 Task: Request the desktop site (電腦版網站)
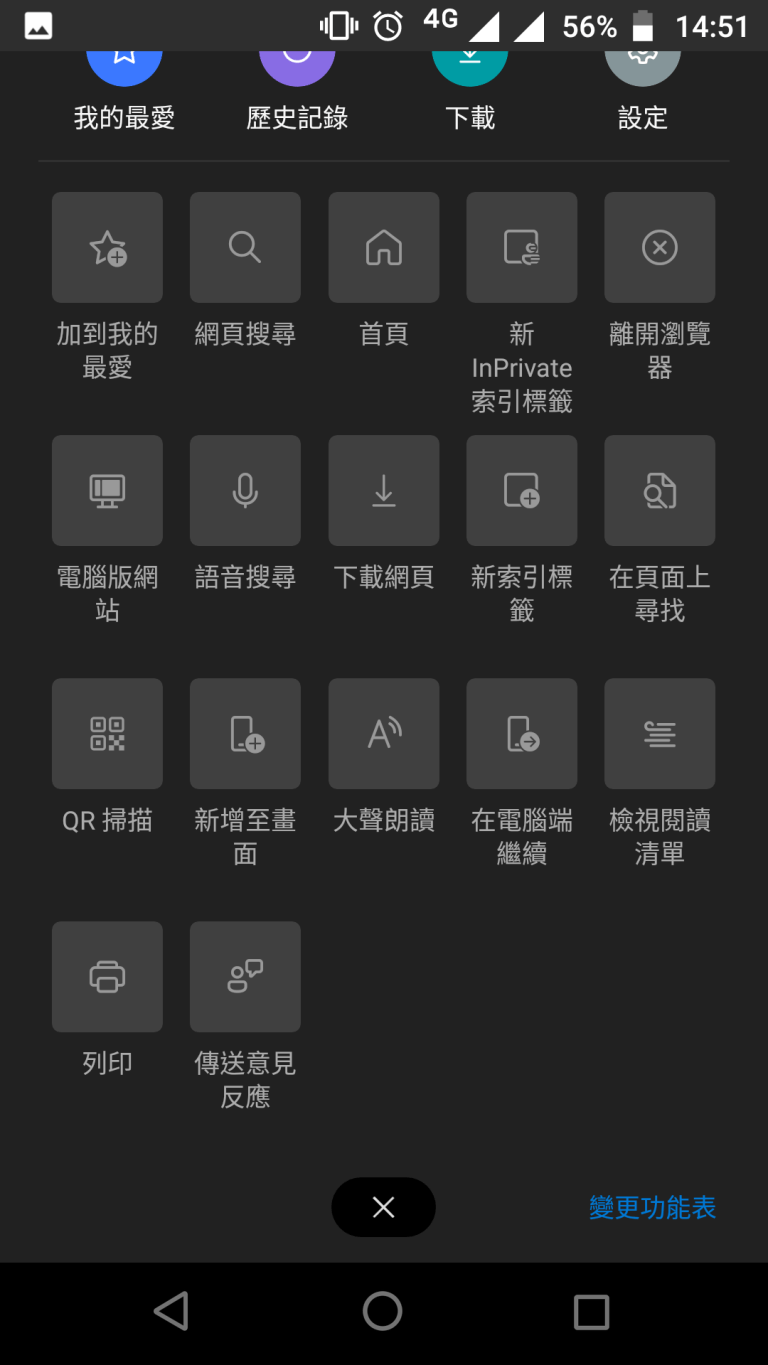(x=107, y=491)
